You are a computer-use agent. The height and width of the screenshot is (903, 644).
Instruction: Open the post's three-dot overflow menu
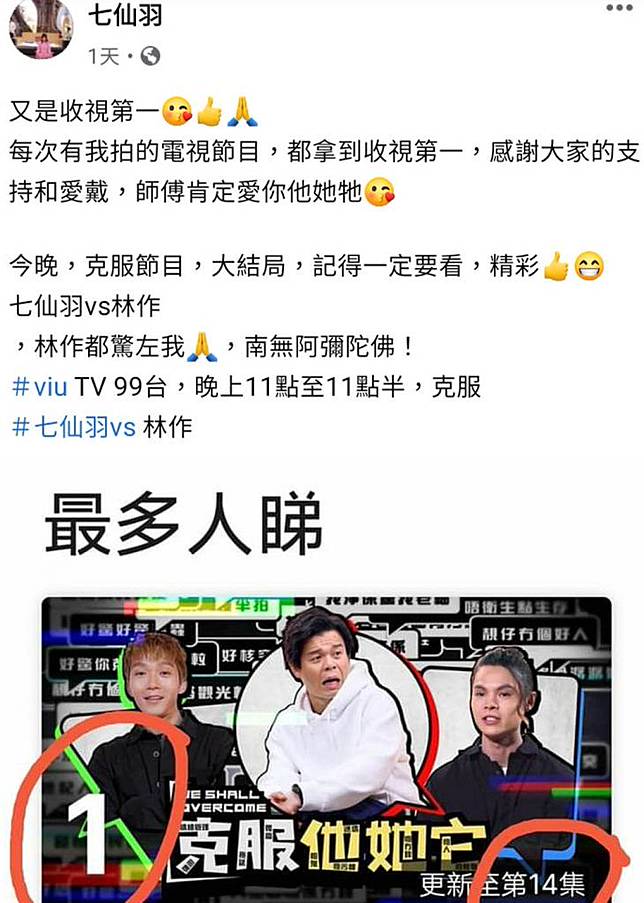619,8
